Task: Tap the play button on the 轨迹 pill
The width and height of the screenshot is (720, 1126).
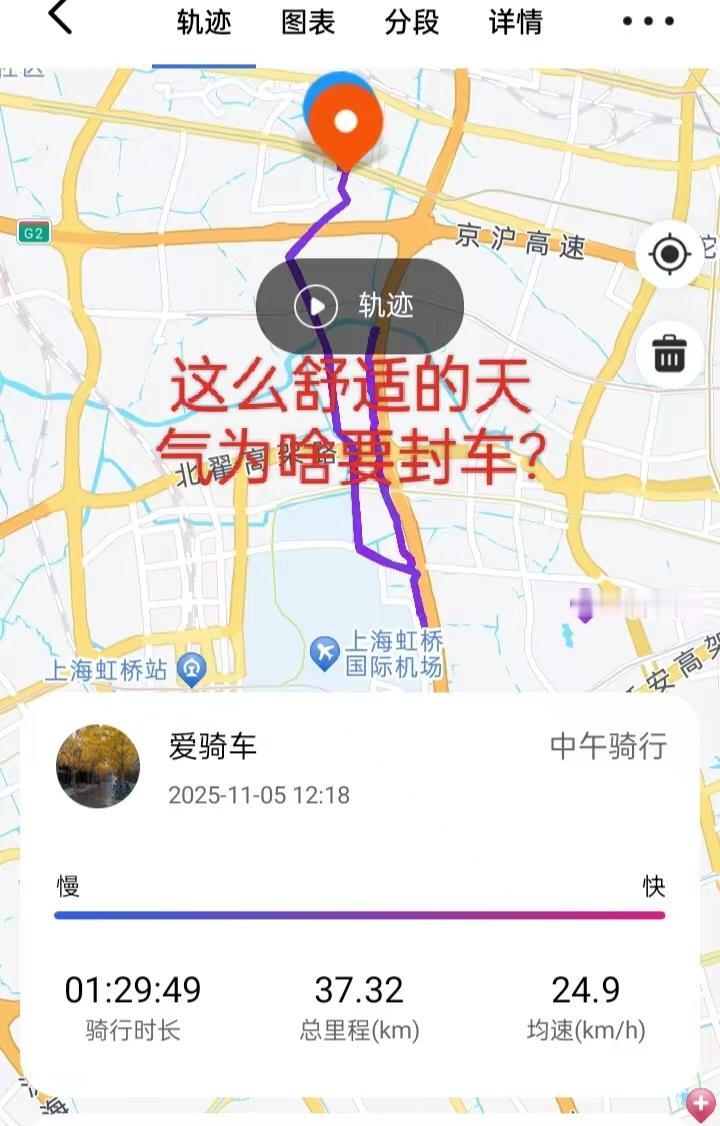Action: click(x=315, y=306)
